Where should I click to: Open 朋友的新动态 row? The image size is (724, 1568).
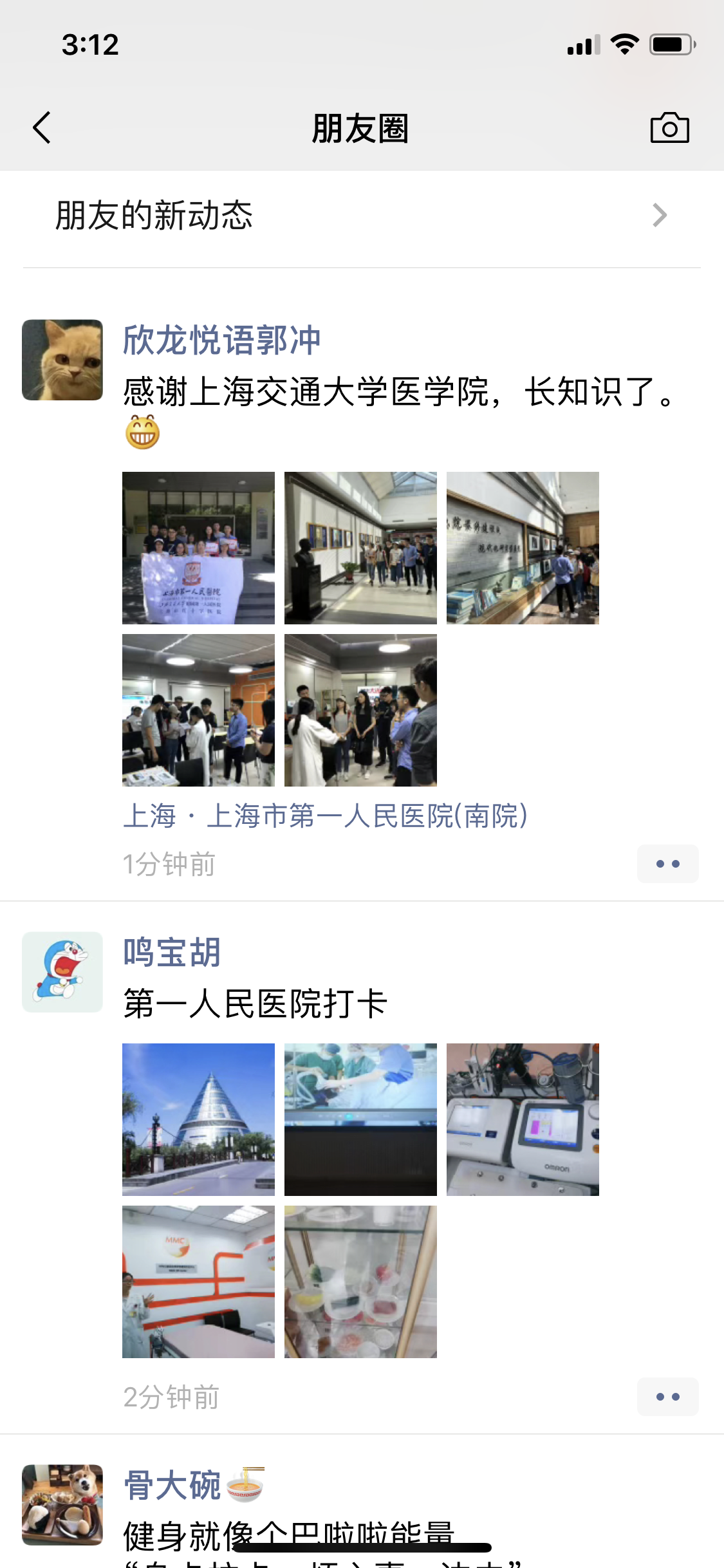tap(360, 216)
